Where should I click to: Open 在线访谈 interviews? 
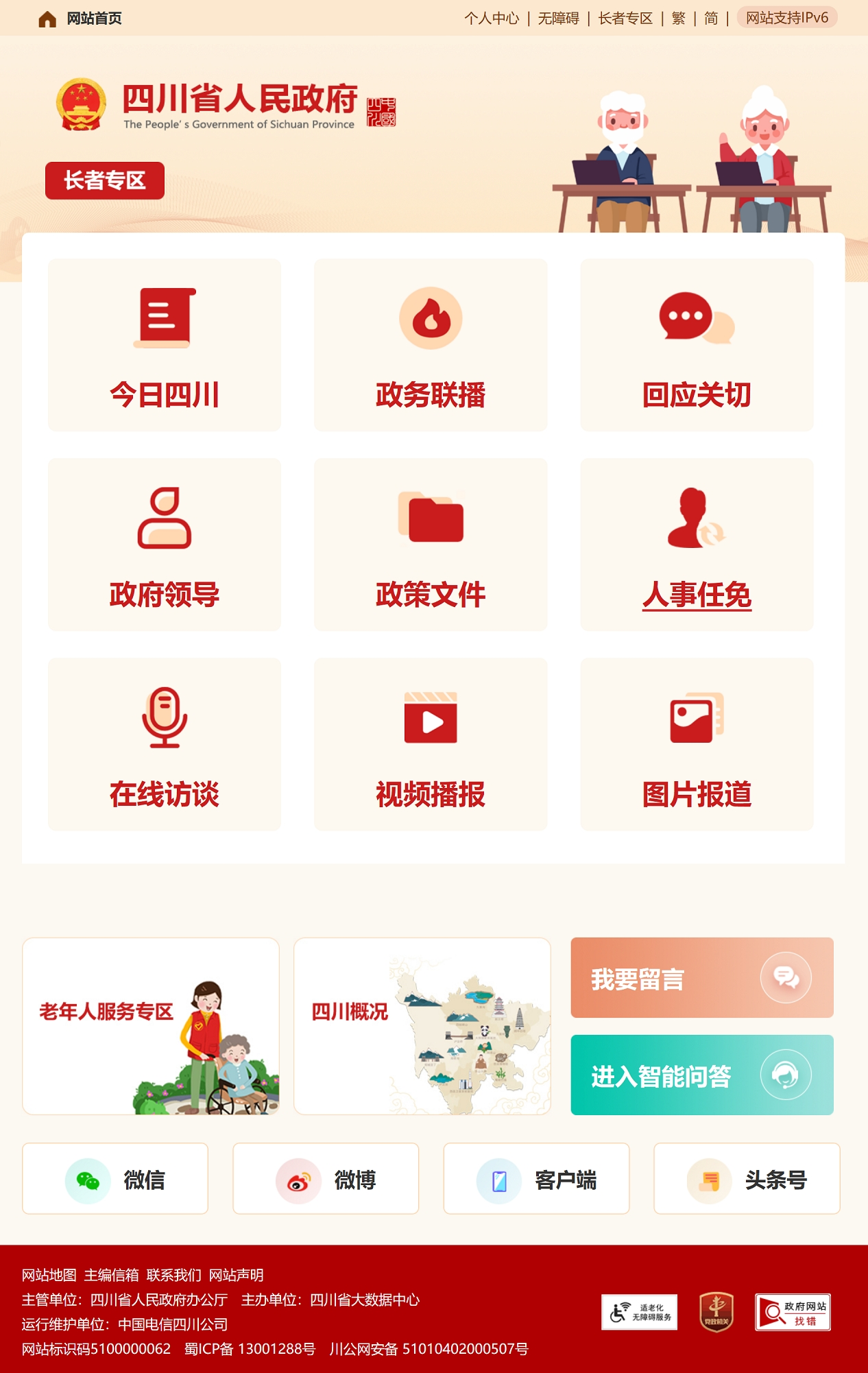tap(165, 744)
